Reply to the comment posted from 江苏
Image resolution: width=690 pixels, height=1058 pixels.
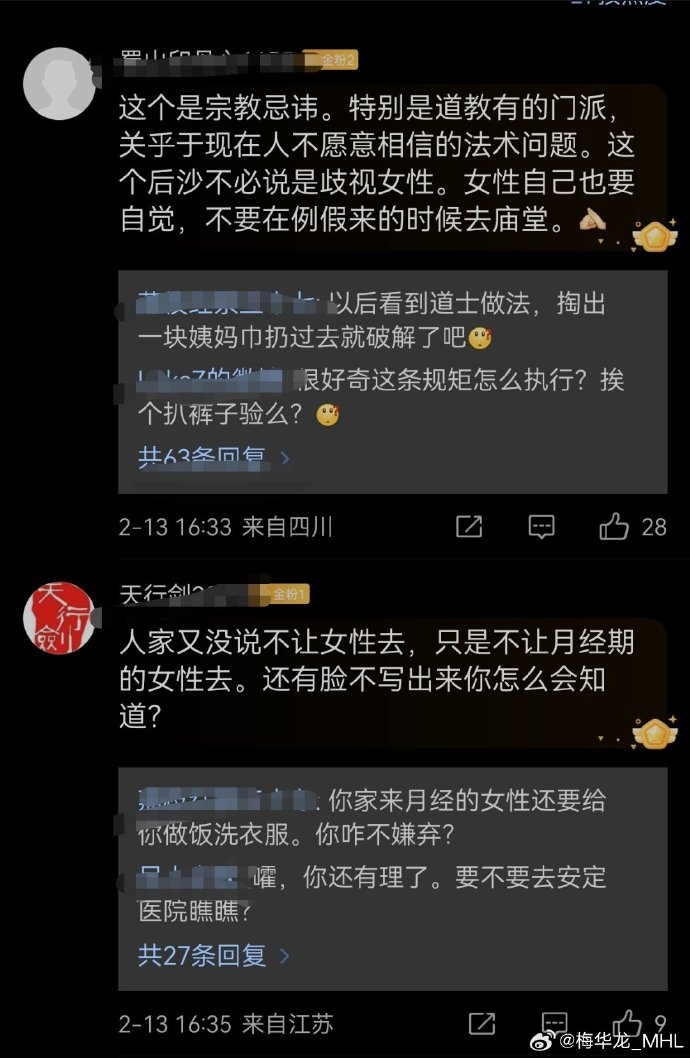[555, 1023]
